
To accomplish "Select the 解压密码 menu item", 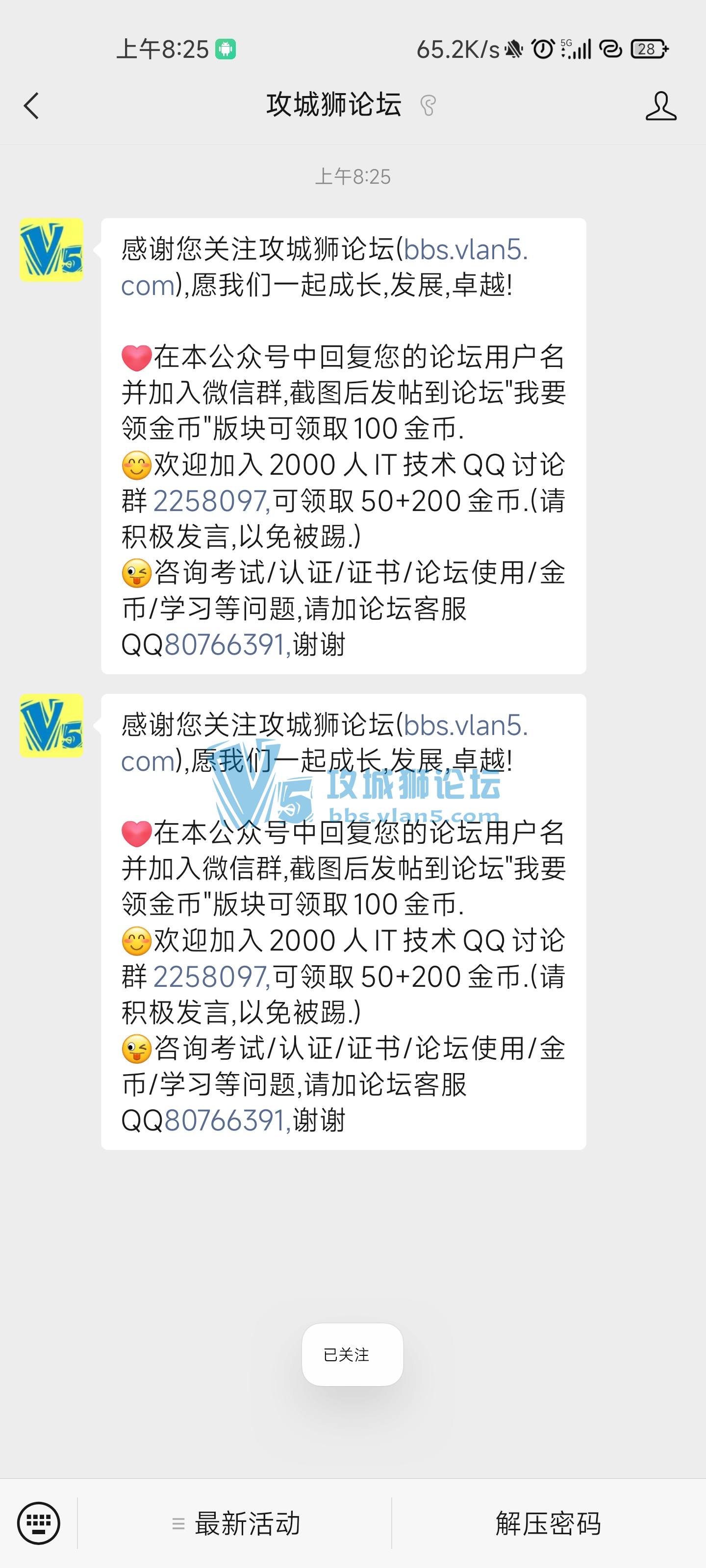I will coord(548,1523).
